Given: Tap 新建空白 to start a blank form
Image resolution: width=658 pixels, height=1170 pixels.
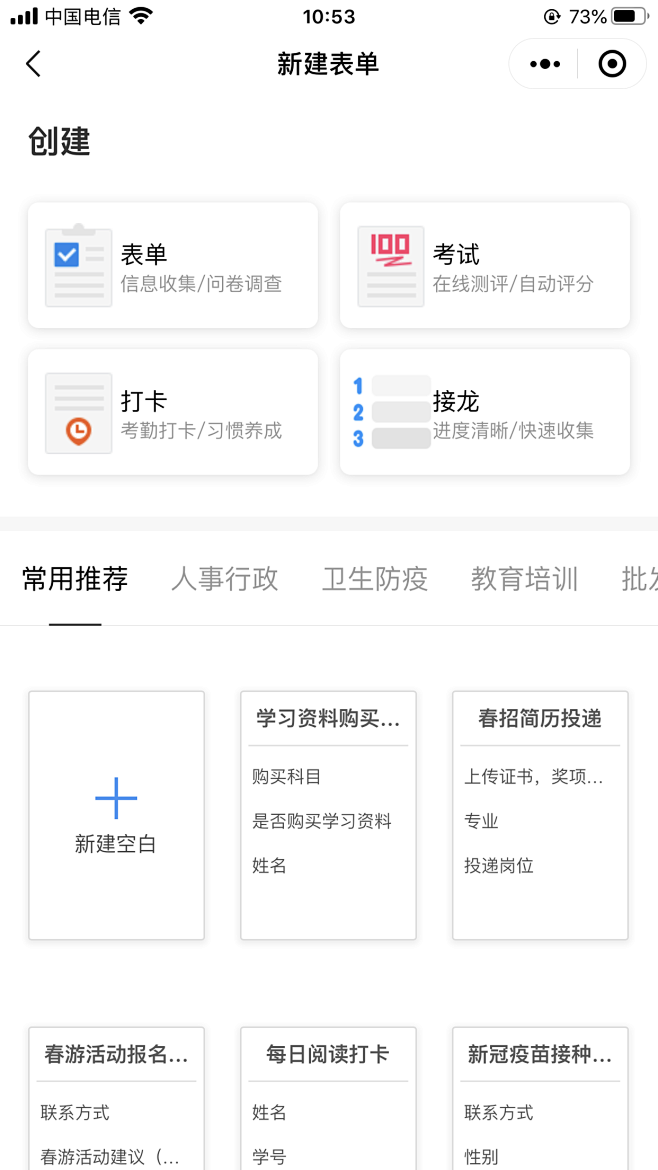Looking at the screenshot, I should 116,815.
